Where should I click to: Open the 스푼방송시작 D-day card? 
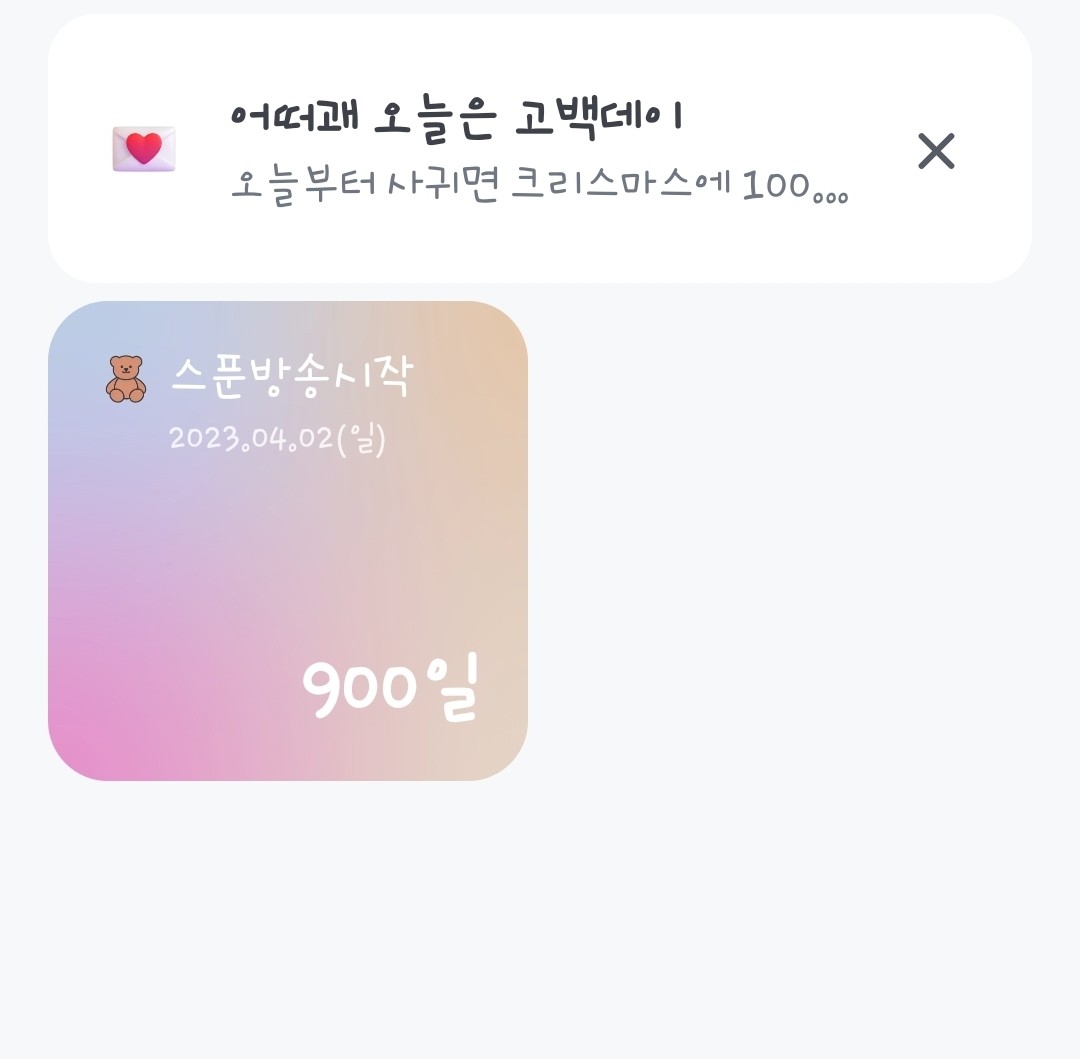(x=288, y=540)
